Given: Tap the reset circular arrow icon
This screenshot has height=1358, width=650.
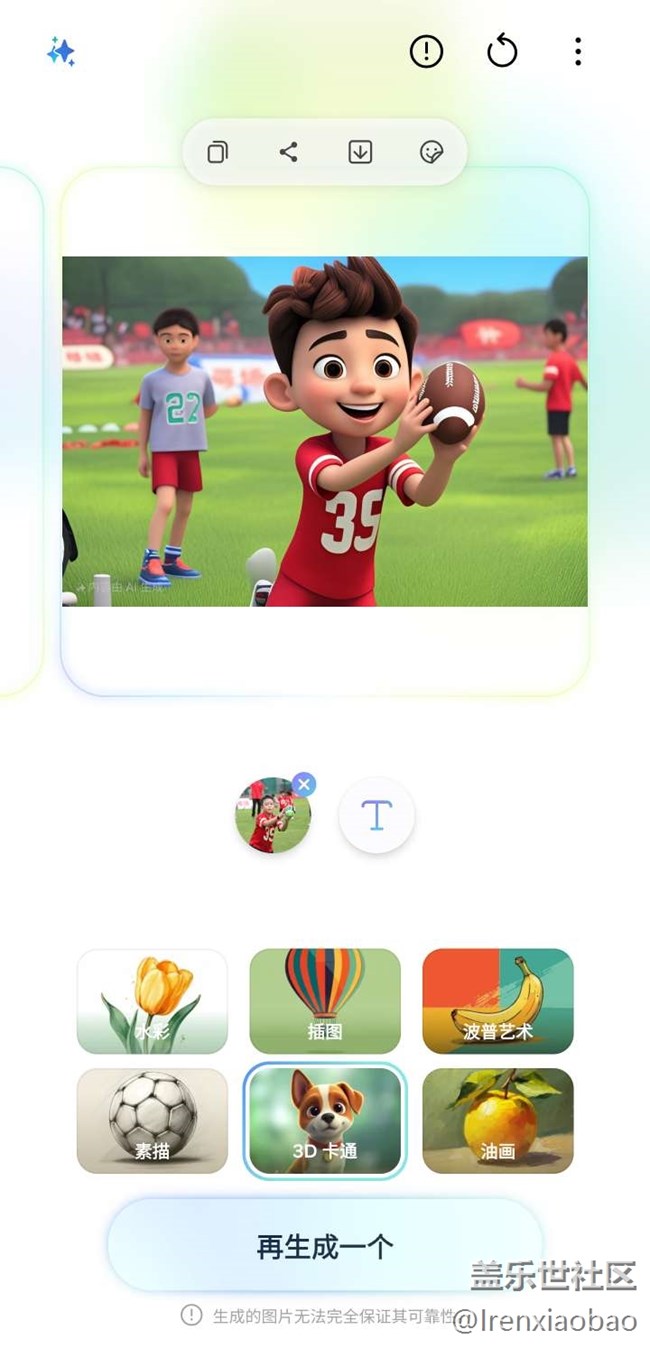Looking at the screenshot, I should click(x=502, y=51).
